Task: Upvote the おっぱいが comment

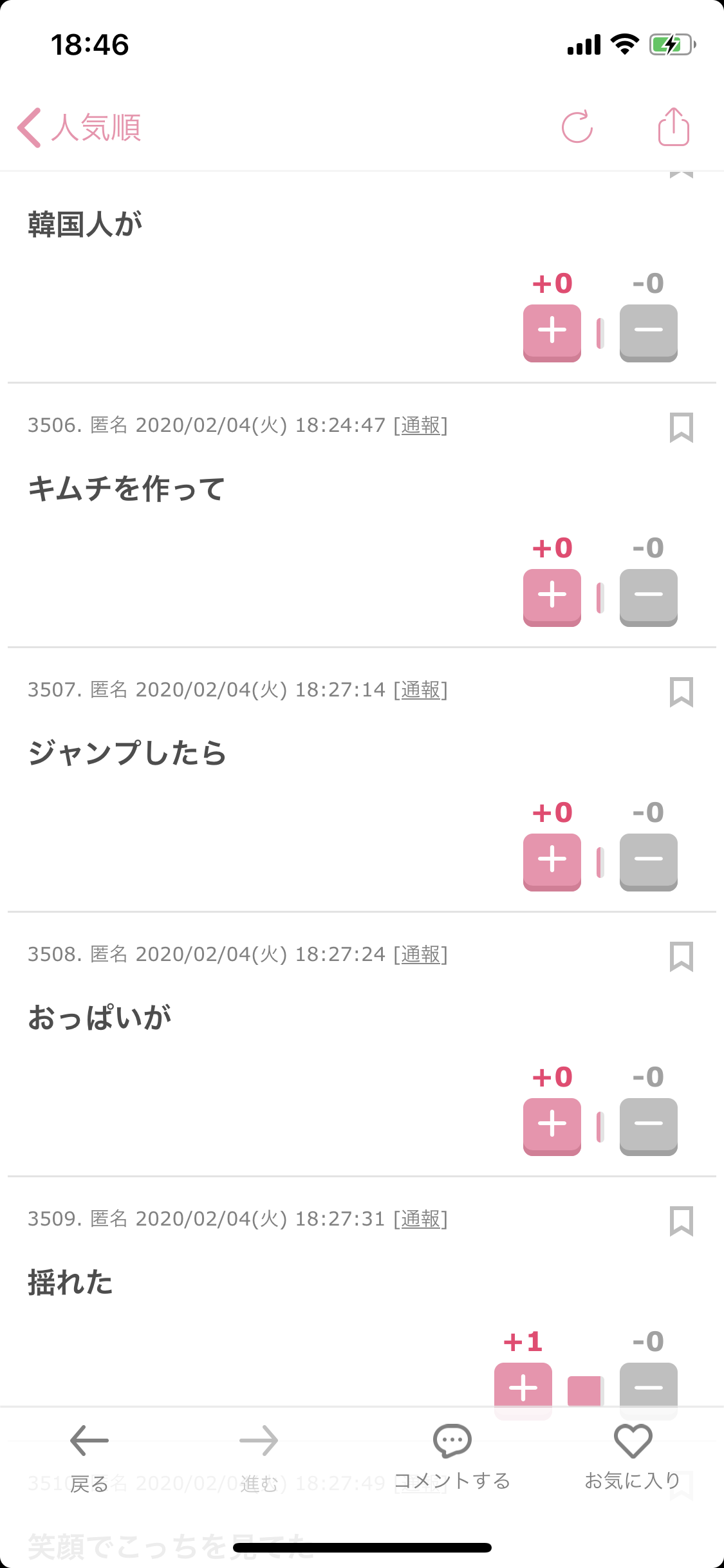Action: point(552,1126)
